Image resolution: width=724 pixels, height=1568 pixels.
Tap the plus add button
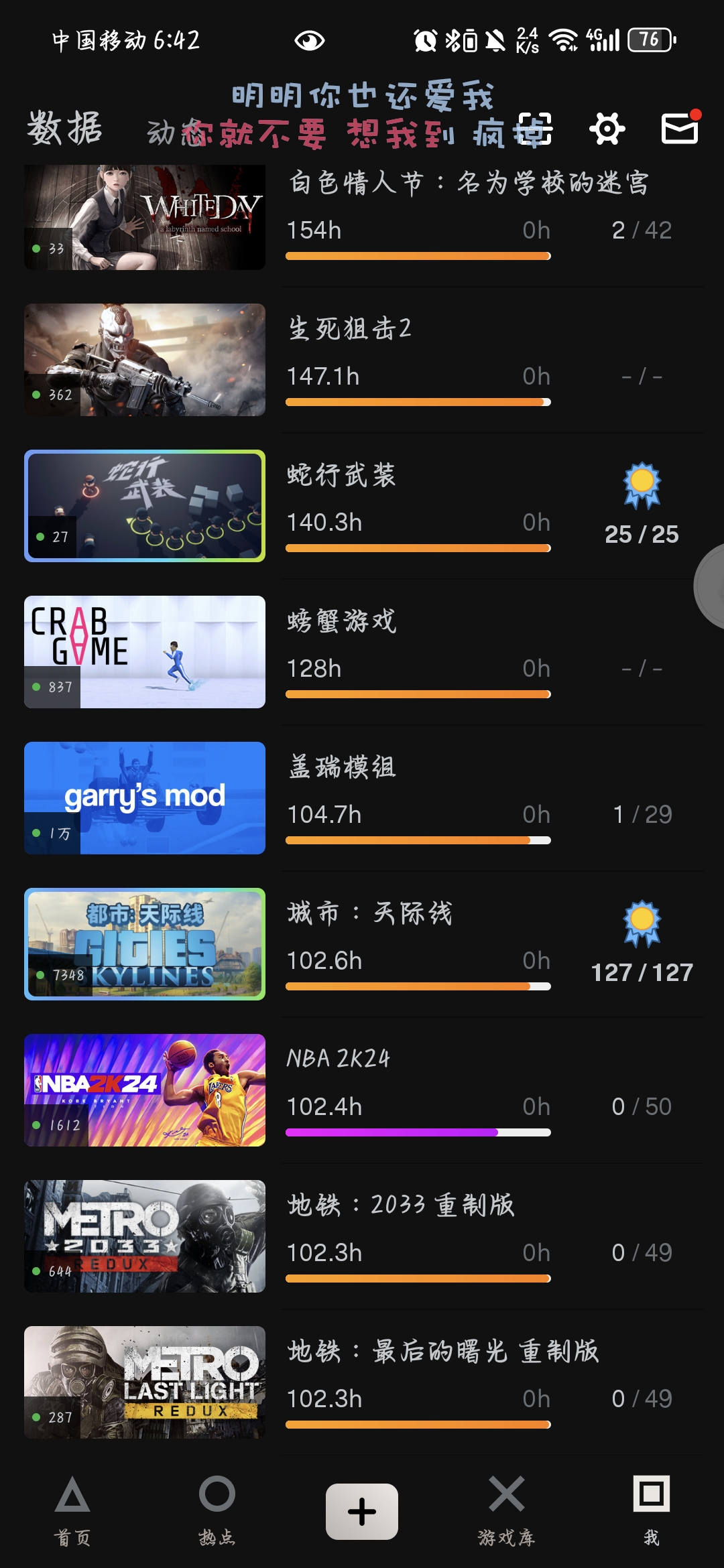362,1512
